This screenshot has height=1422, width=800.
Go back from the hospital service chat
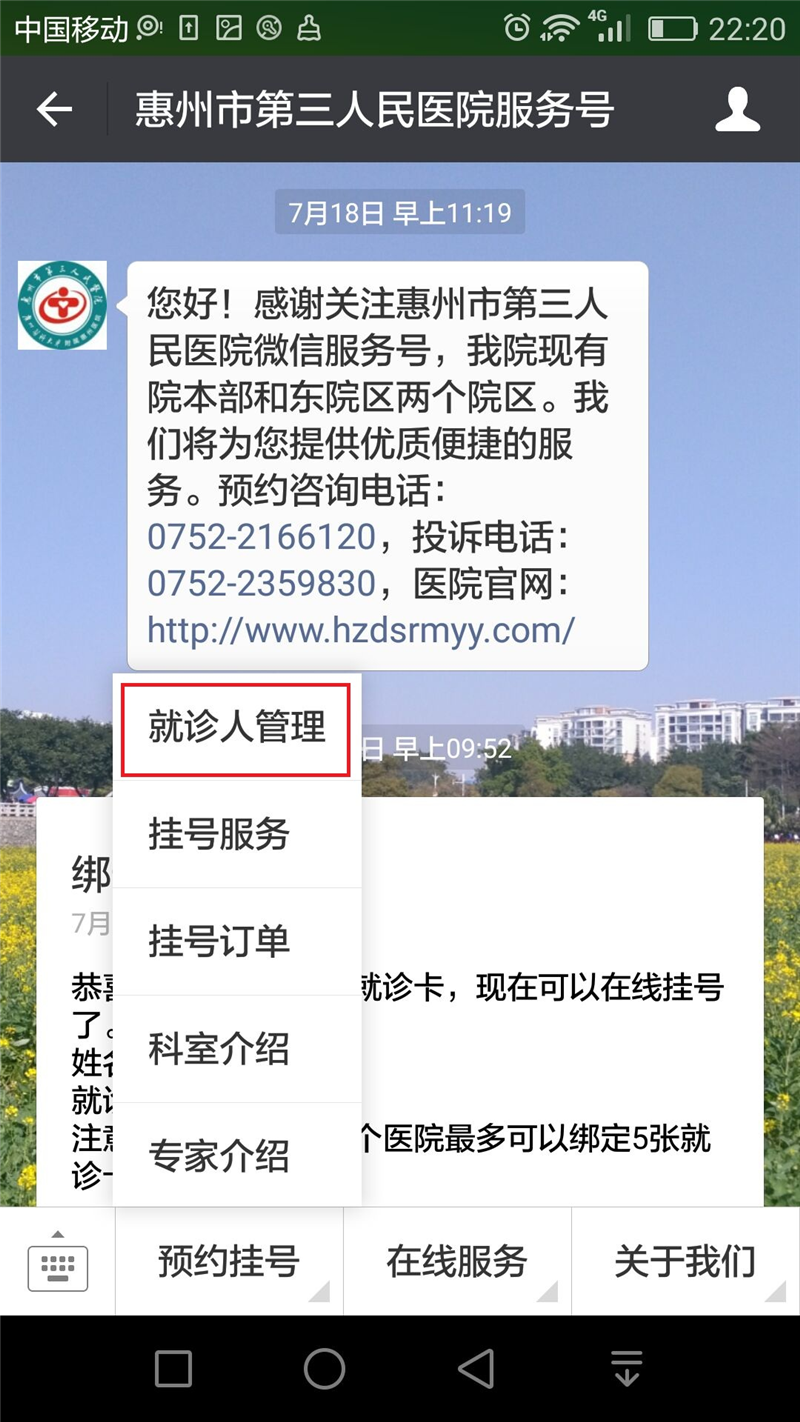pos(54,110)
